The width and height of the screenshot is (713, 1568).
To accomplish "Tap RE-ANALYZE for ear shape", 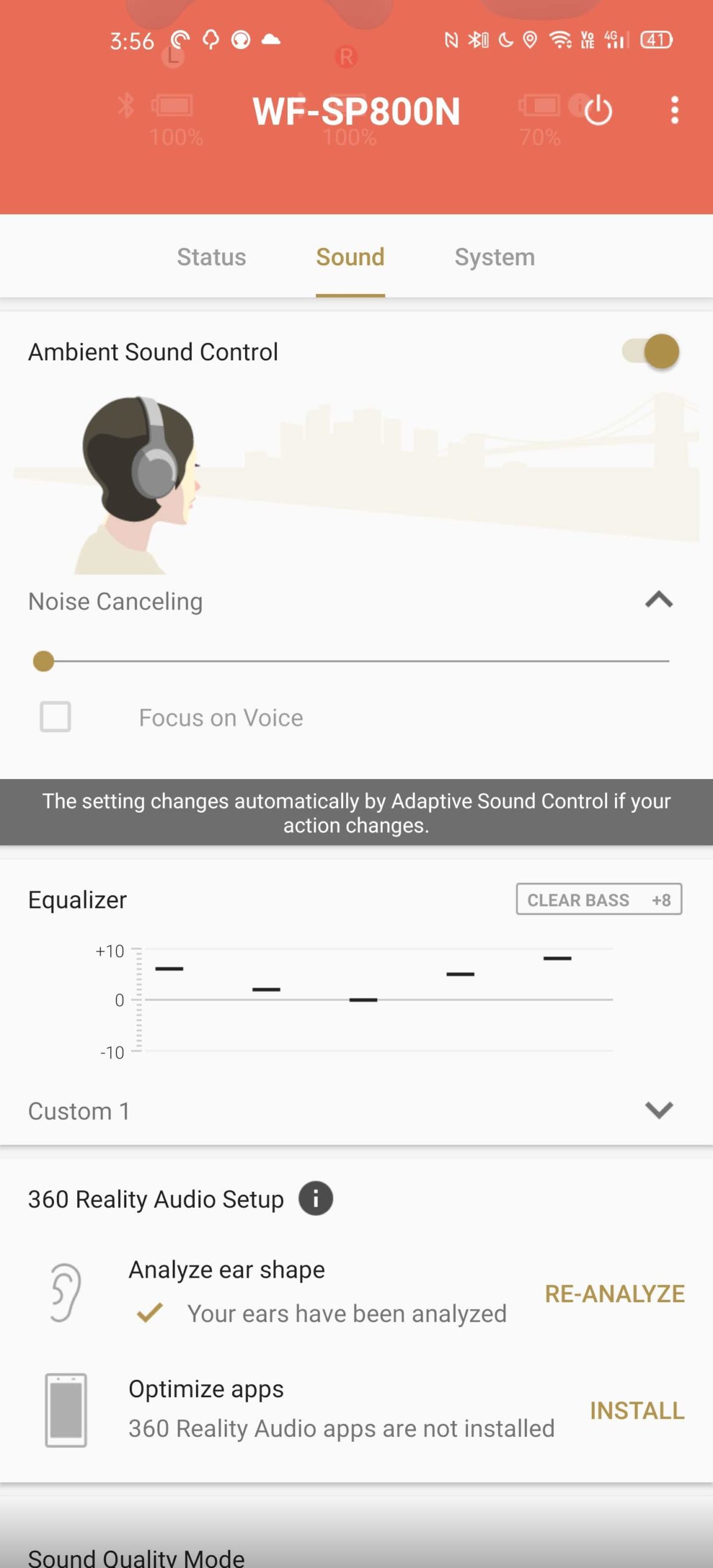I will (614, 1294).
